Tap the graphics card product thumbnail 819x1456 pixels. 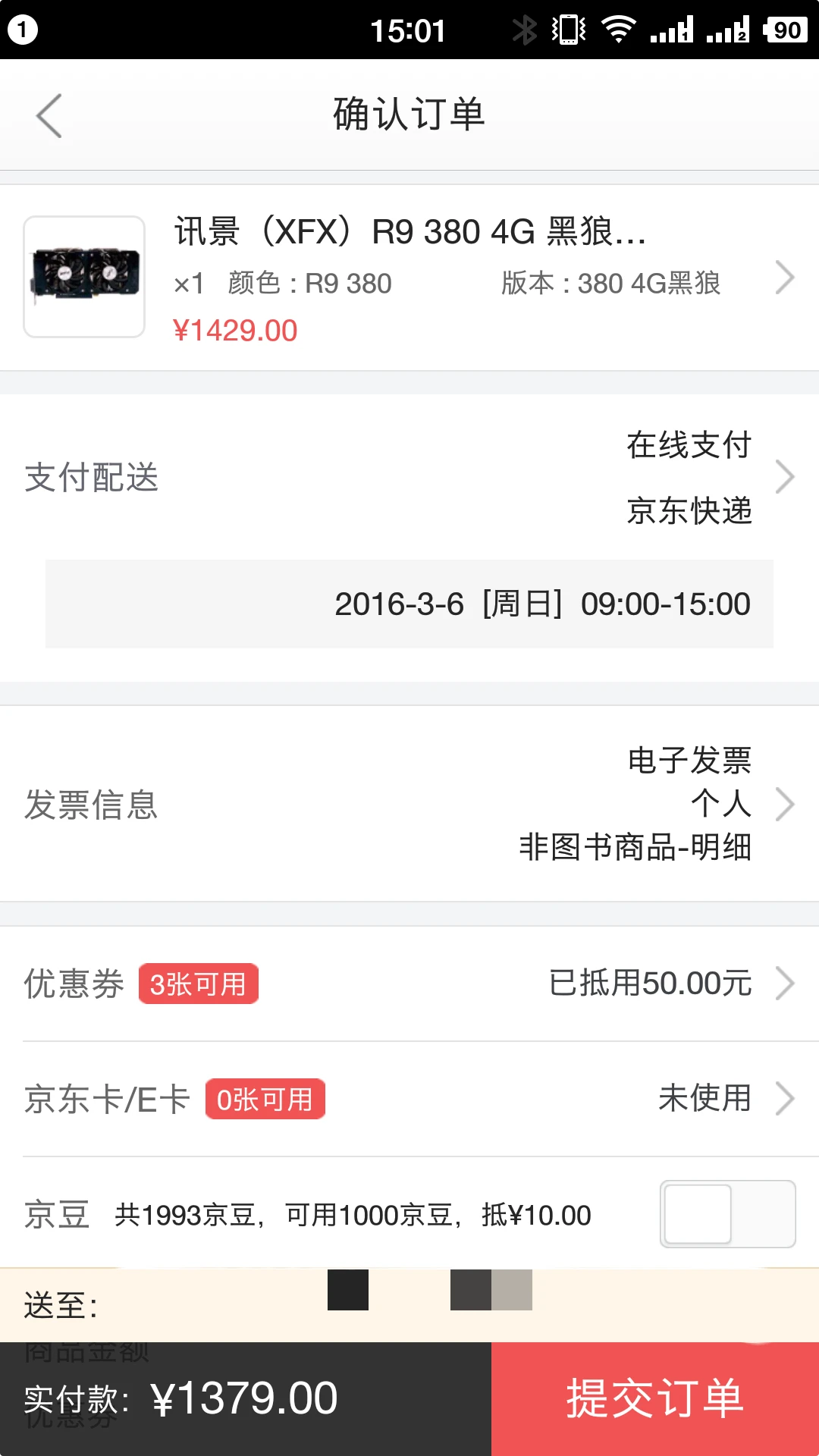point(83,277)
